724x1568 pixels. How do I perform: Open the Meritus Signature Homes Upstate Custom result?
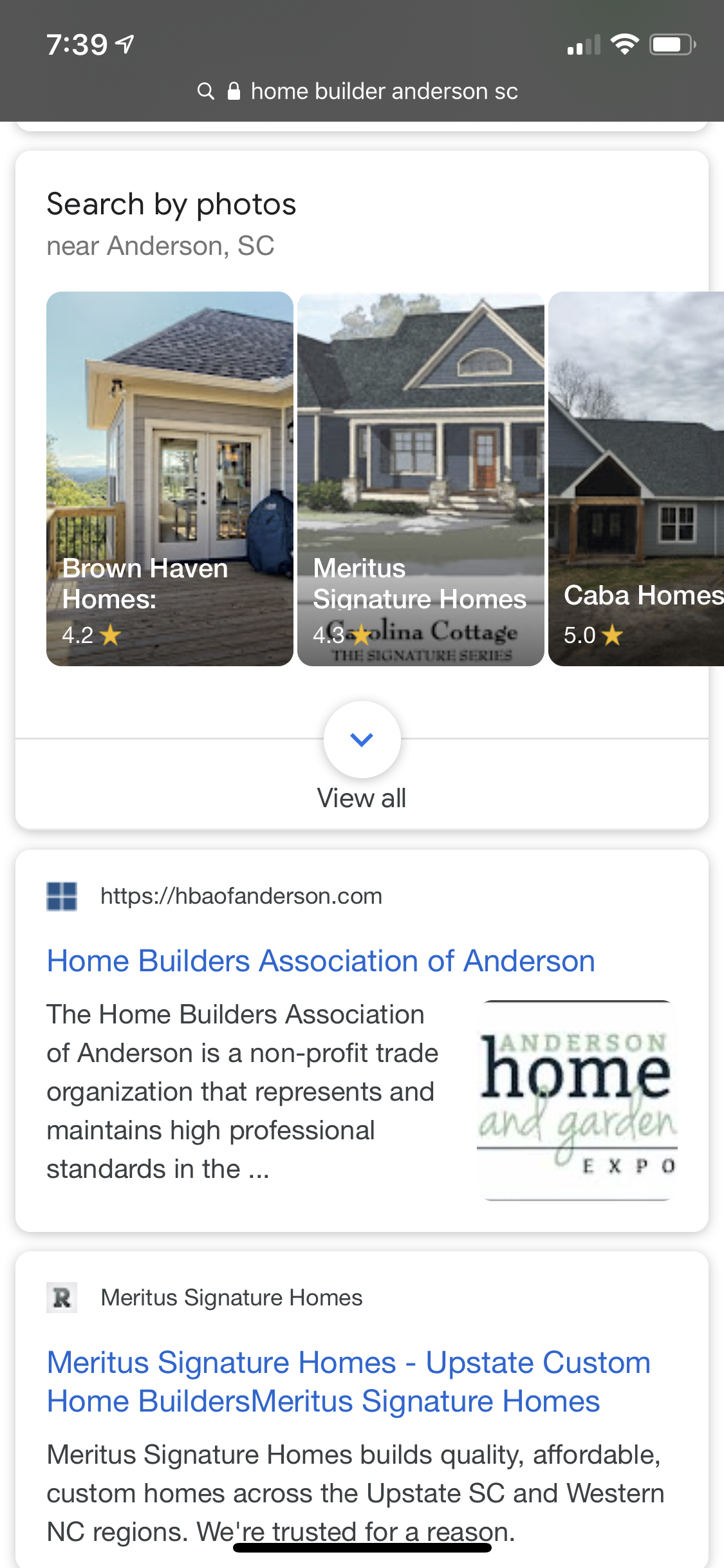pyautogui.click(x=348, y=1382)
